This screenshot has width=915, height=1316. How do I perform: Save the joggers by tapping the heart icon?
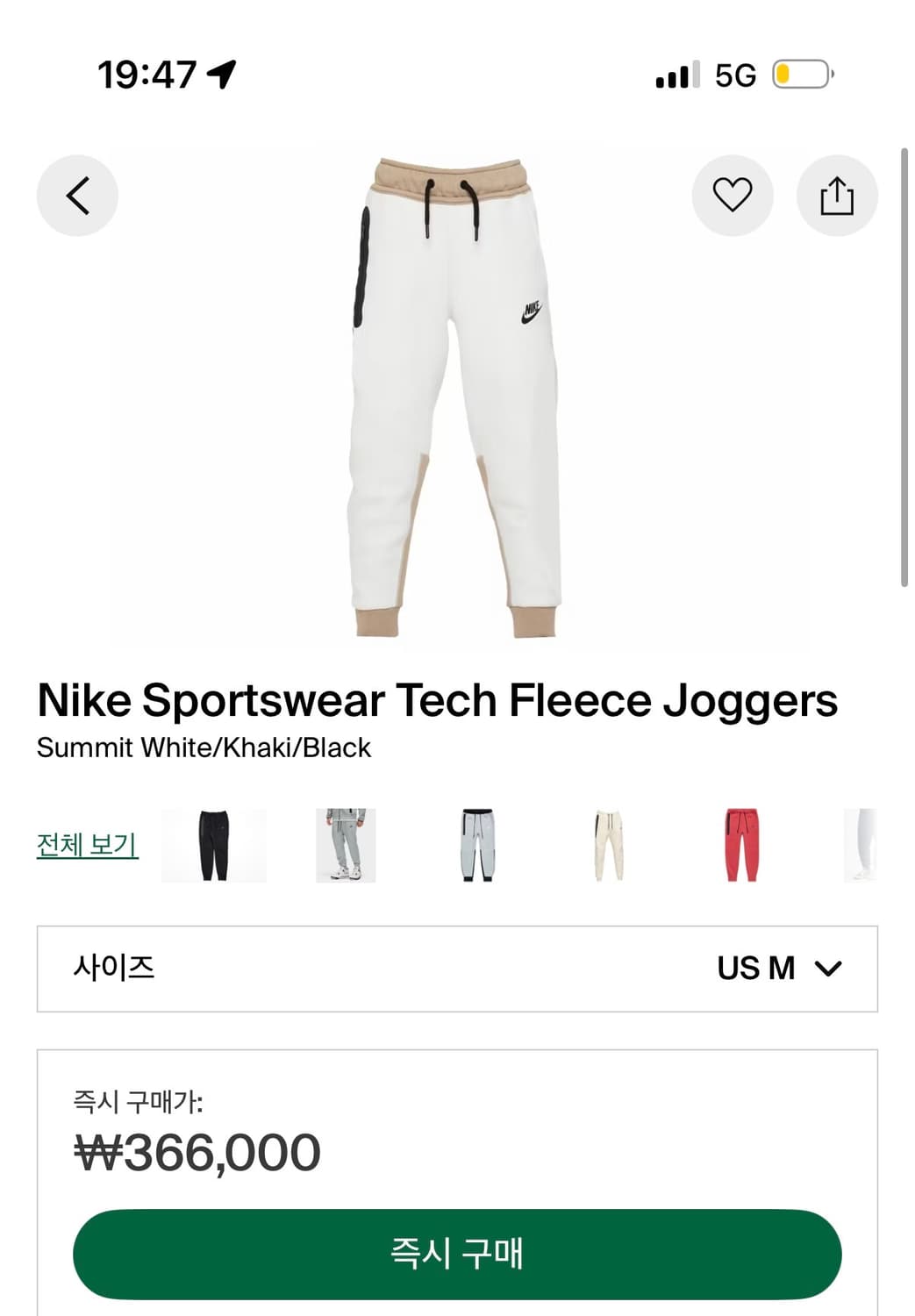(x=733, y=195)
